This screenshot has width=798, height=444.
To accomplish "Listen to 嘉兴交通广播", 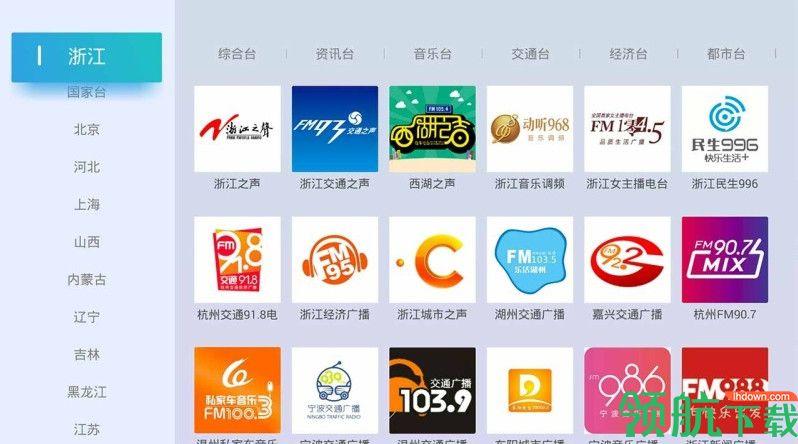I will [628, 260].
